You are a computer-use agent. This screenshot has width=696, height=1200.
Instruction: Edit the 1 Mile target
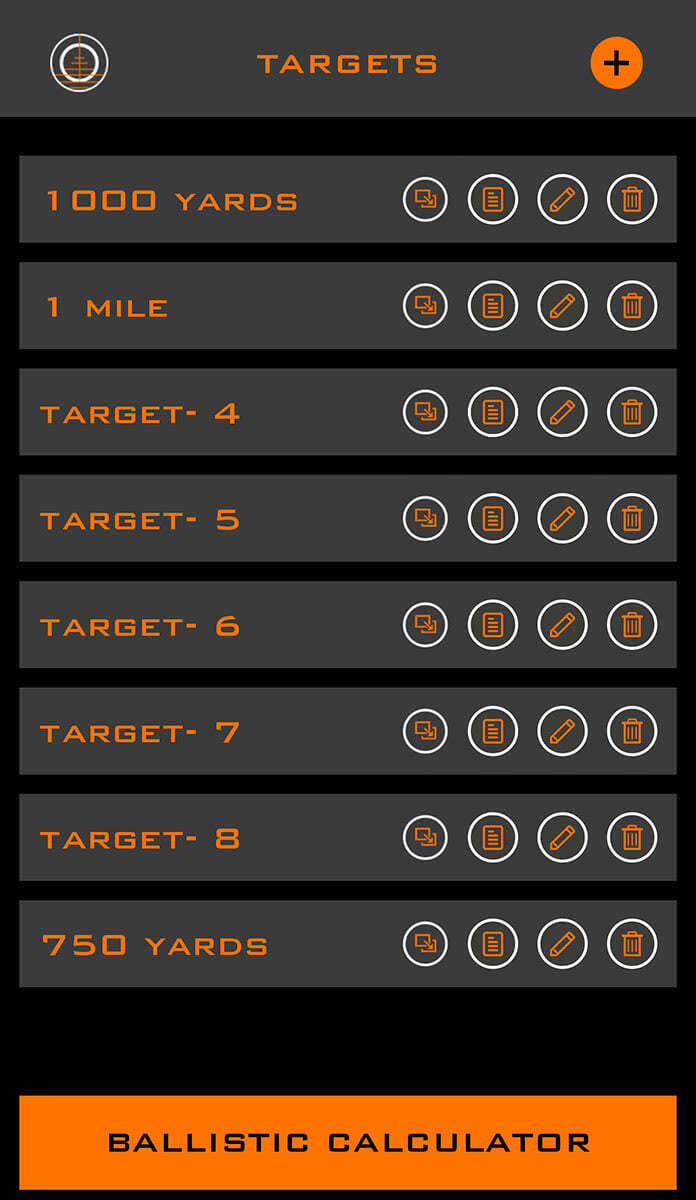[x=562, y=306]
